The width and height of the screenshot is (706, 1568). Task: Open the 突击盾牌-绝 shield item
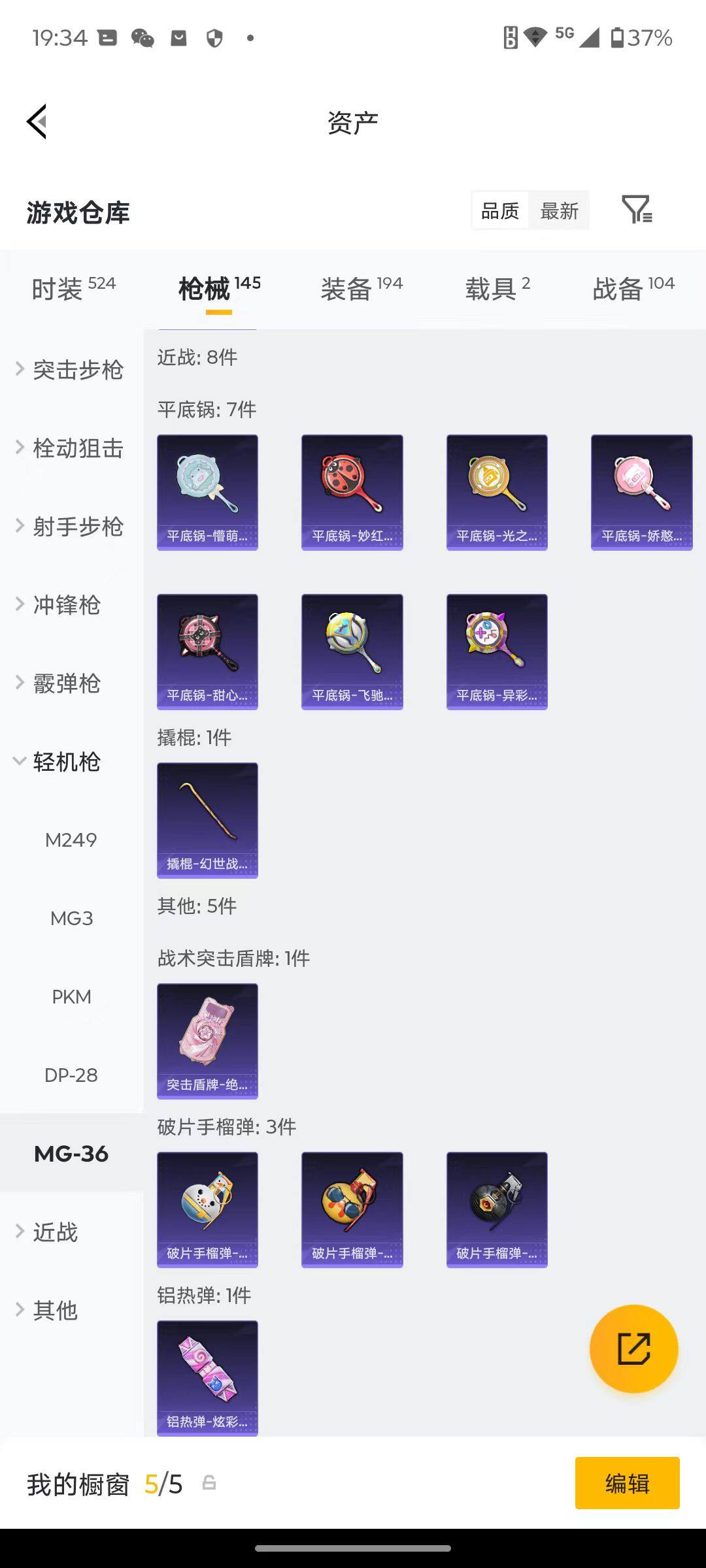[x=207, y=1041]
